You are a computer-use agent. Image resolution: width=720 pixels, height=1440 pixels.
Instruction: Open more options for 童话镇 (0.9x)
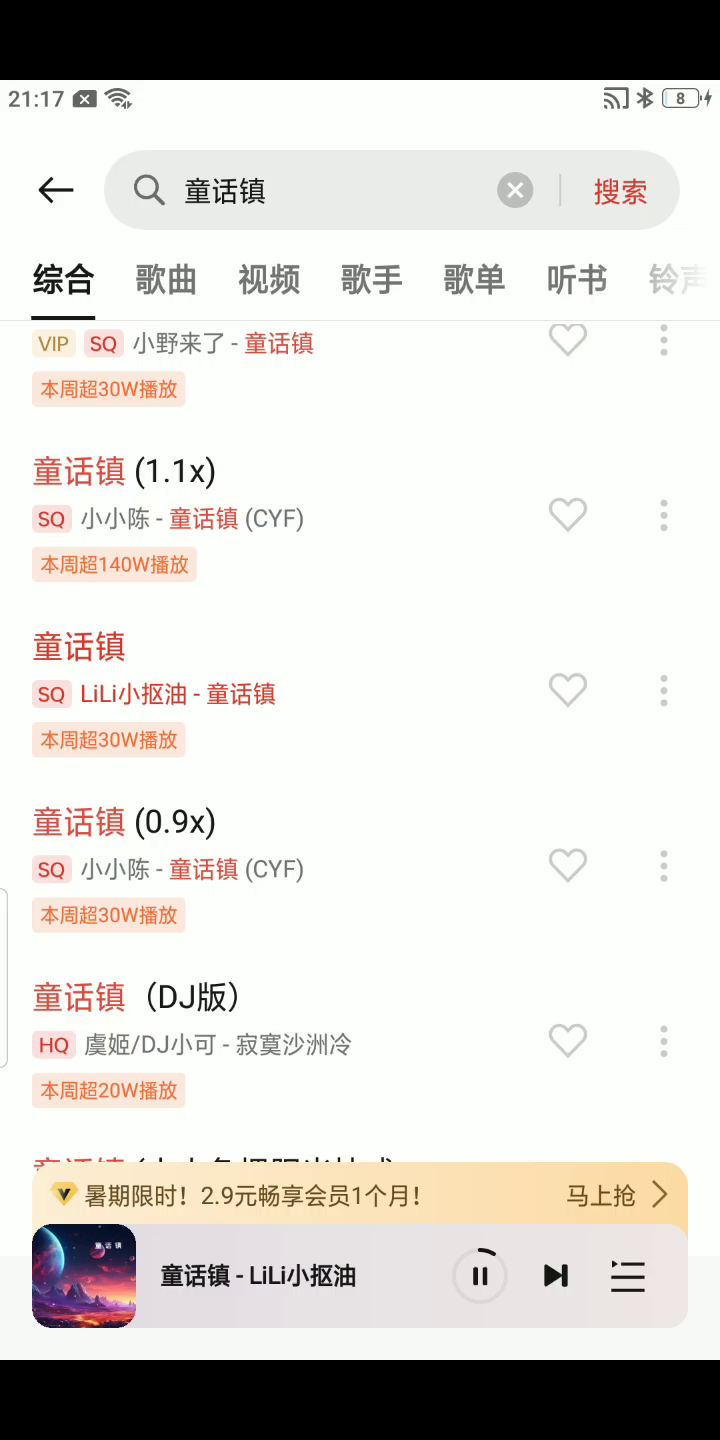coord(663,866)
